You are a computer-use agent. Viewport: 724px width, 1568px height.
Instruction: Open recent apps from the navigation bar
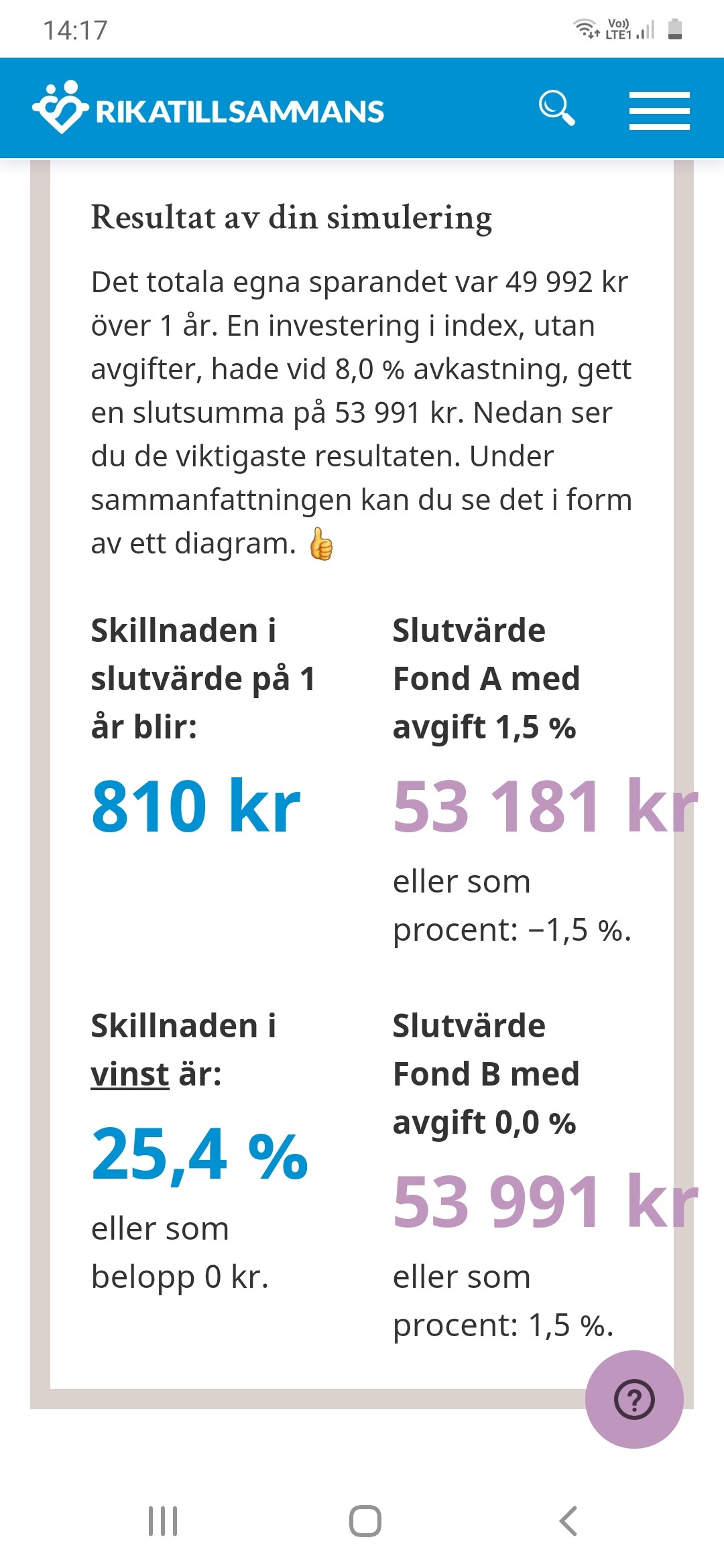[x=163, y=1521]
